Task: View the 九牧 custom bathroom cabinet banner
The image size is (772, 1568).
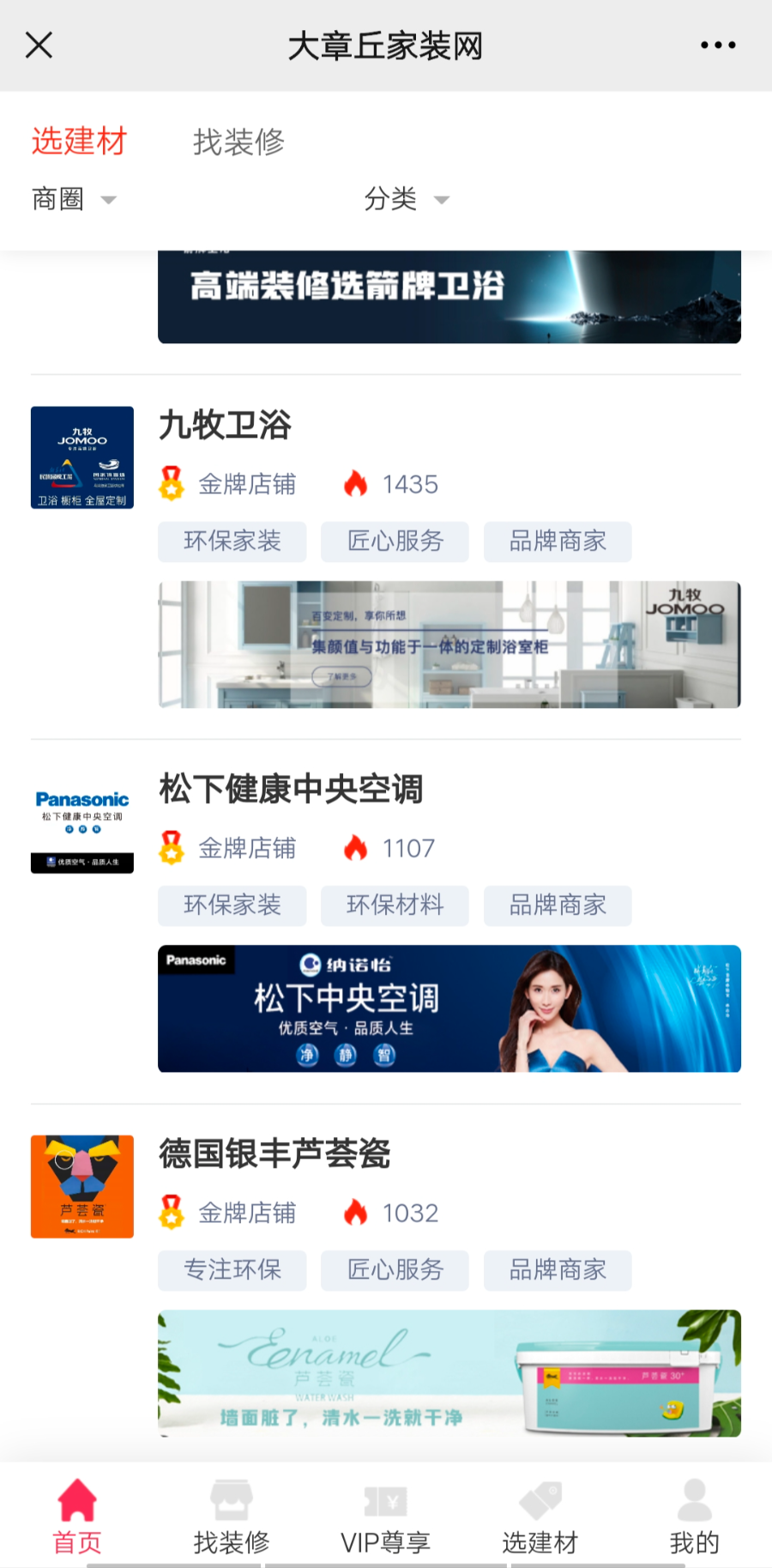Action: tap(449, 645)
